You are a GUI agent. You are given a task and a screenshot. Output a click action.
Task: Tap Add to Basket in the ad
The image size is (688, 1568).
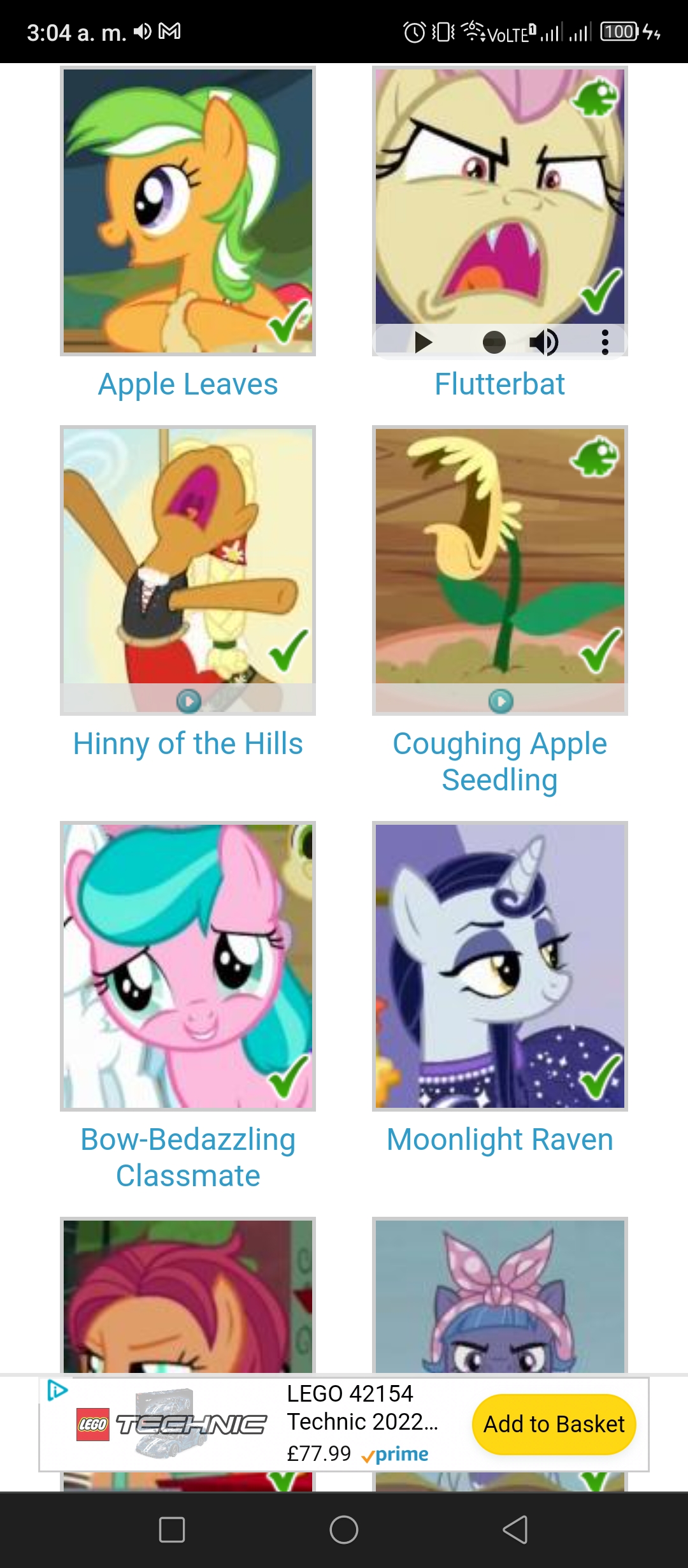click(554, 1424)
